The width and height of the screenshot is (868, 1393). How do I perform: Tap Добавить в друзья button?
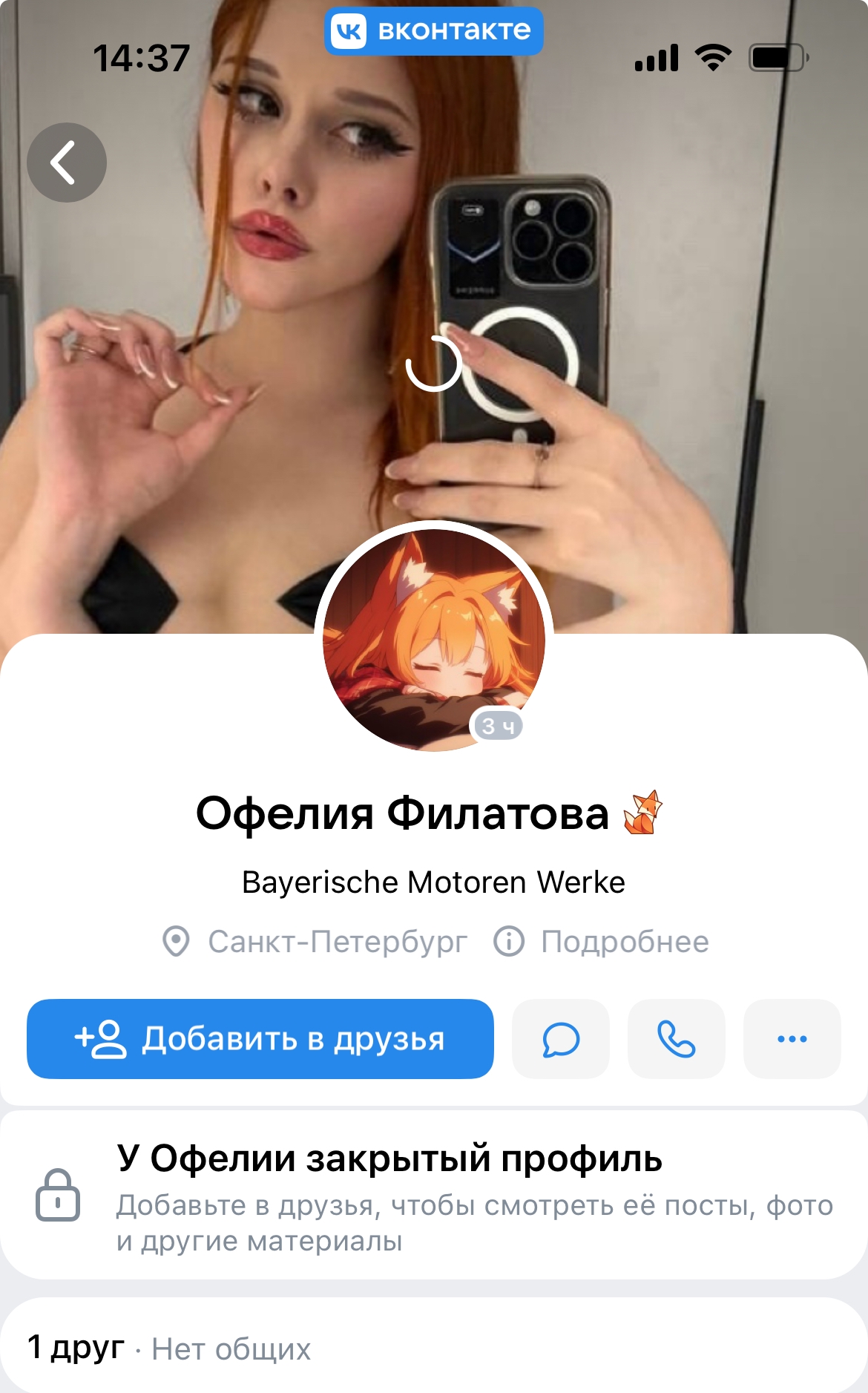260,1039
